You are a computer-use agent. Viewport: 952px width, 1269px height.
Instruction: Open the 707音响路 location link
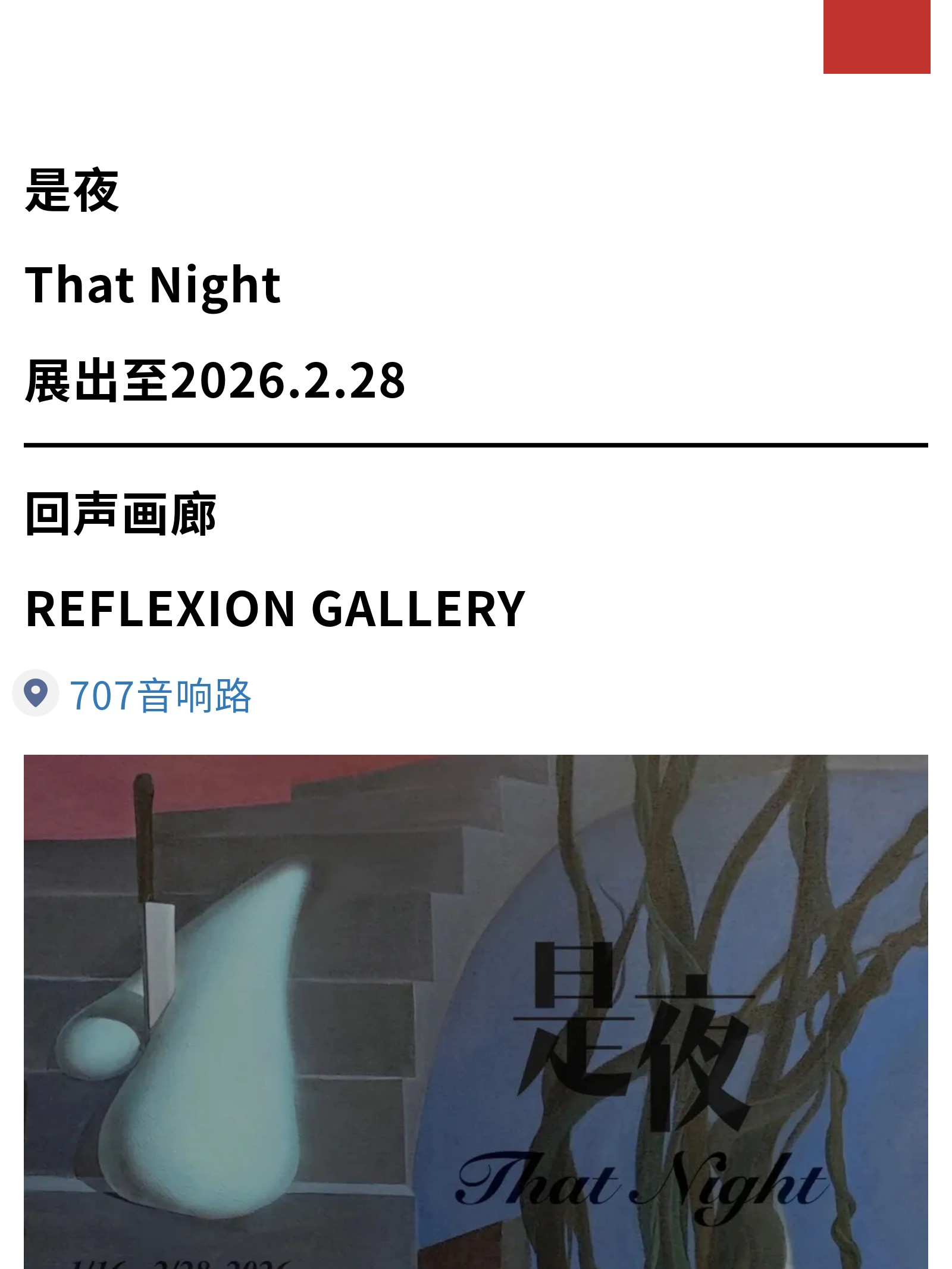coord(159,695)
